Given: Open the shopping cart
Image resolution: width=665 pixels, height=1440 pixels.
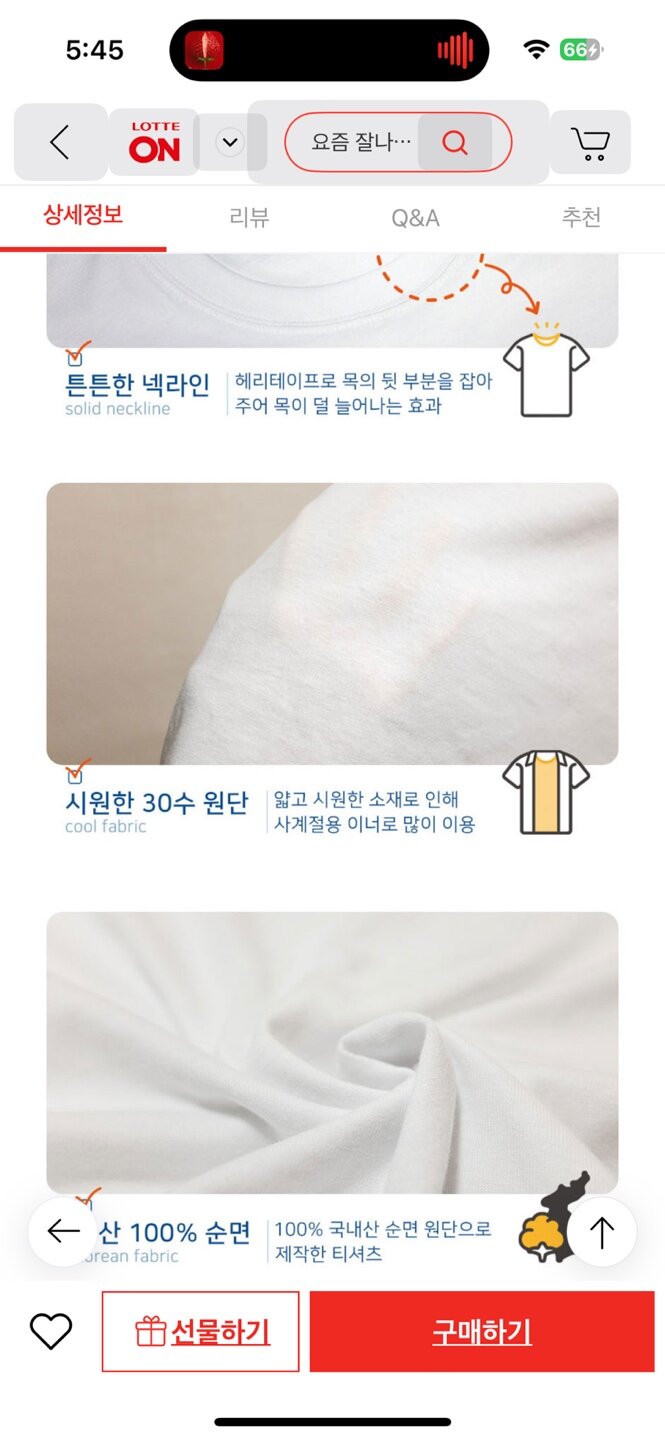Looking at the screenshot, I should (x=590, y=143).
